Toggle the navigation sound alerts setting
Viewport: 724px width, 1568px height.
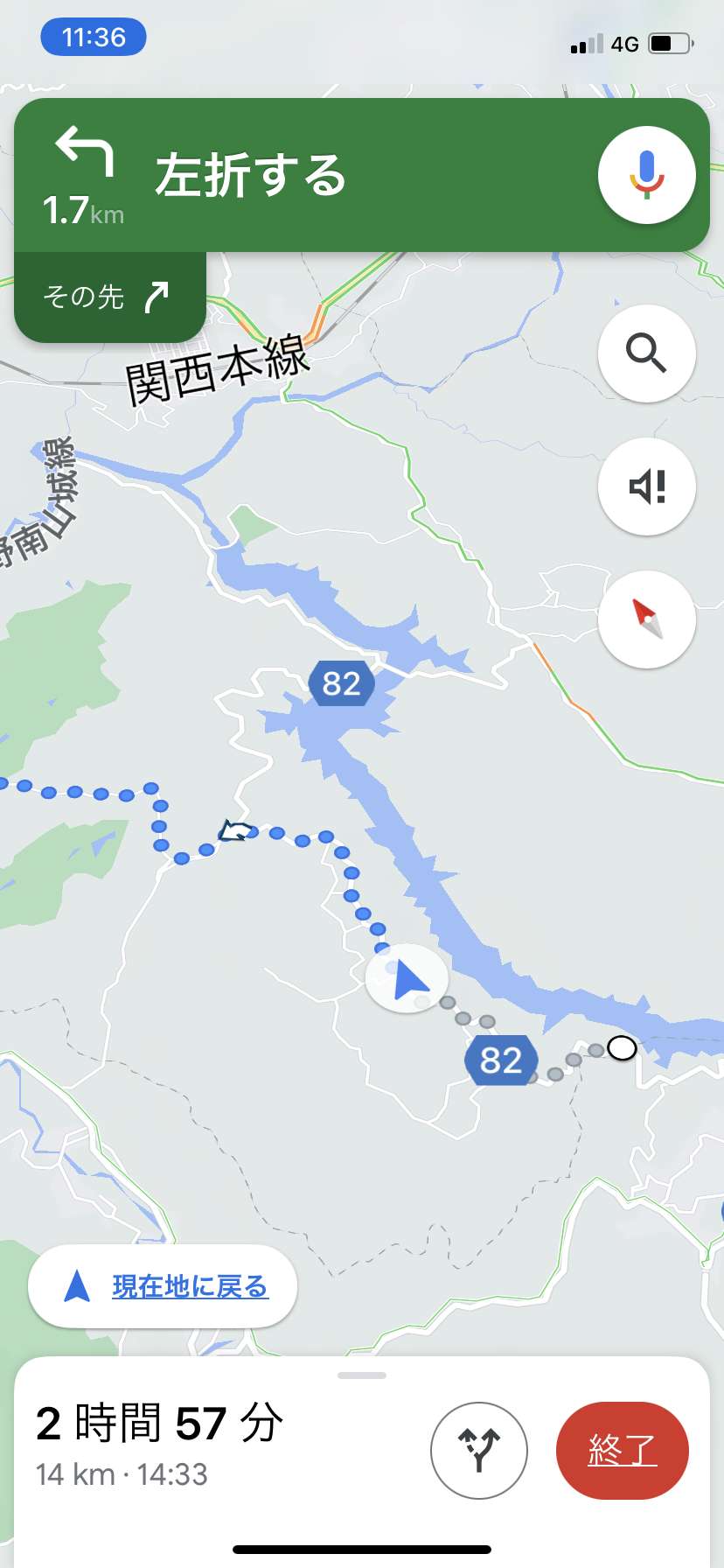point(646,486)
